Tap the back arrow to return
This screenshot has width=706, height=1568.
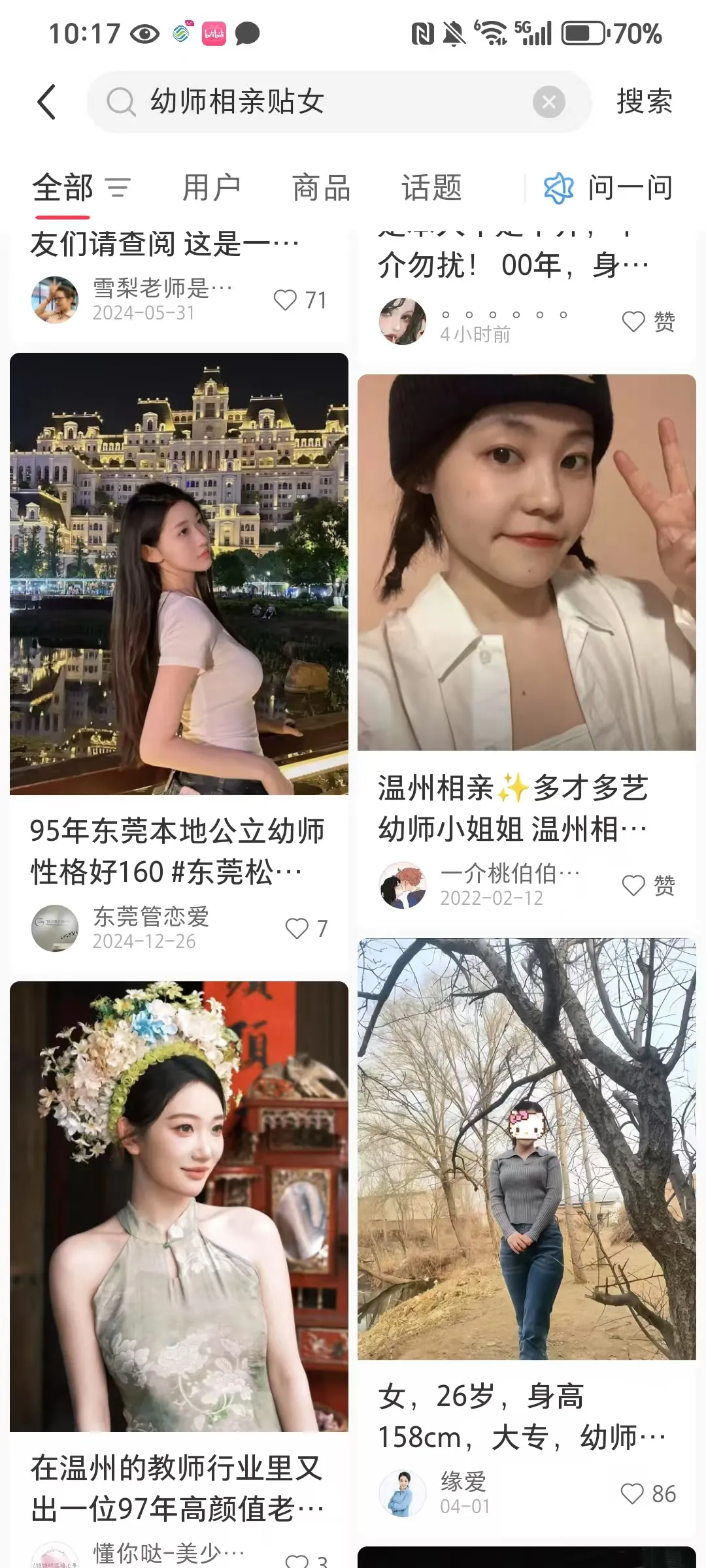pyautogui.click(x=46, y=102)
